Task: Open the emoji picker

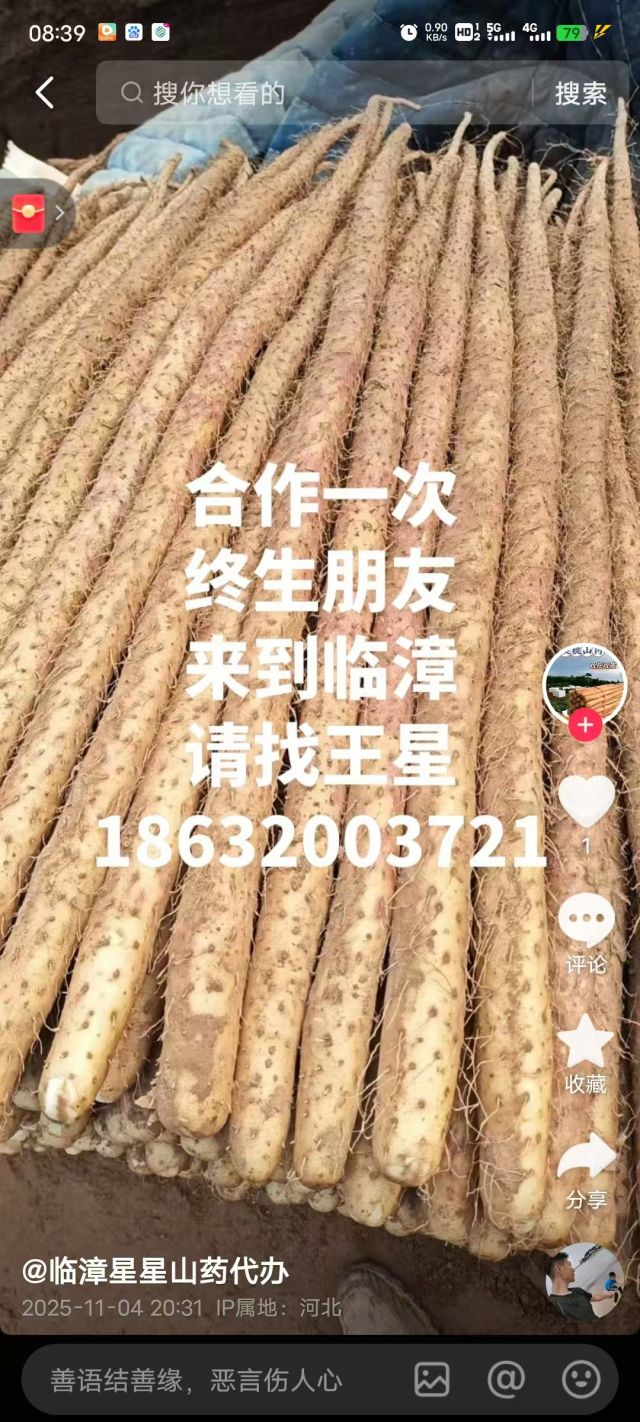Action: point(581,1380)
